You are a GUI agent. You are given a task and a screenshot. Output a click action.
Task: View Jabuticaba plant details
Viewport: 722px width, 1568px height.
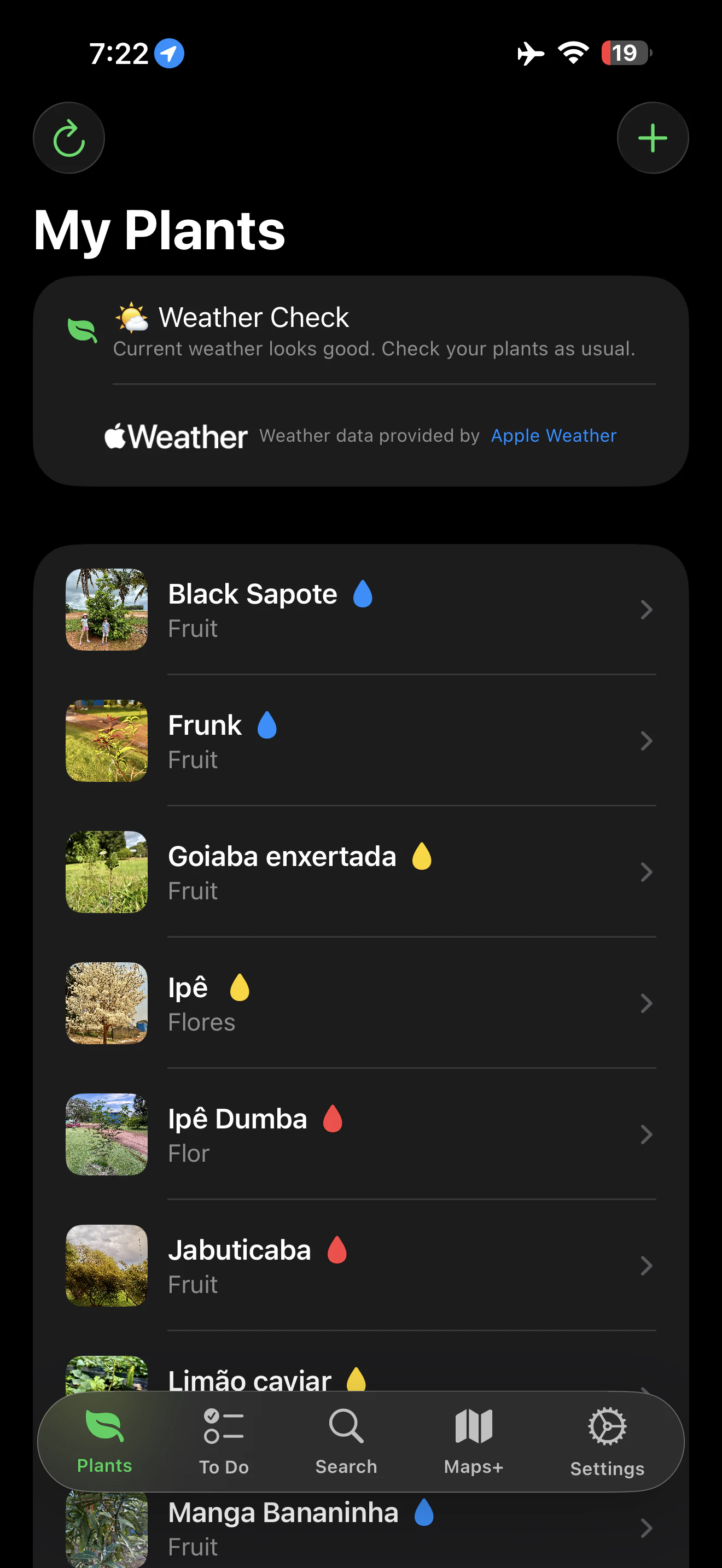pos(360,1266)
